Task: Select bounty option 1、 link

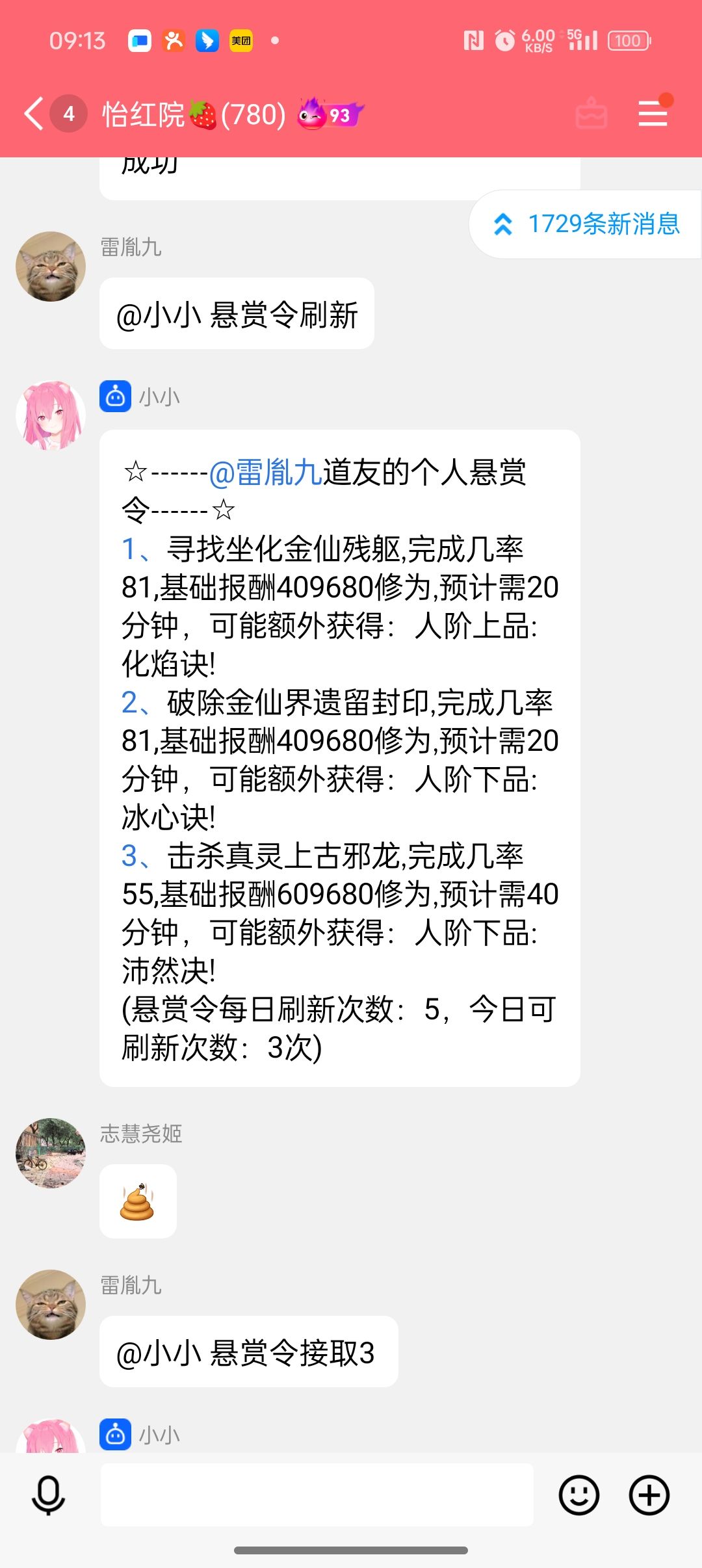Action: click(136, 549)
